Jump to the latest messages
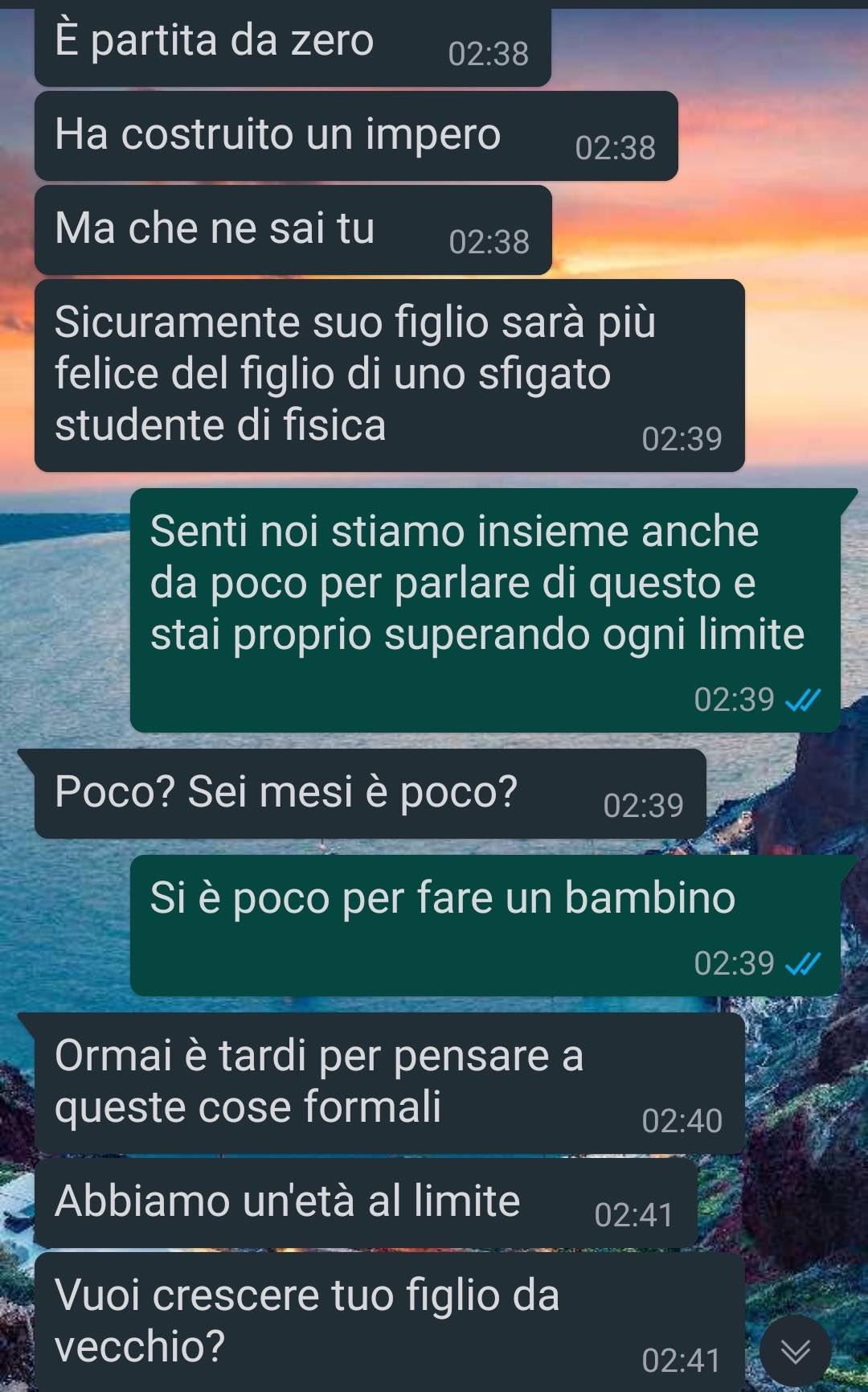The height and width of the screenshot is (1392, 868). 795,1352
